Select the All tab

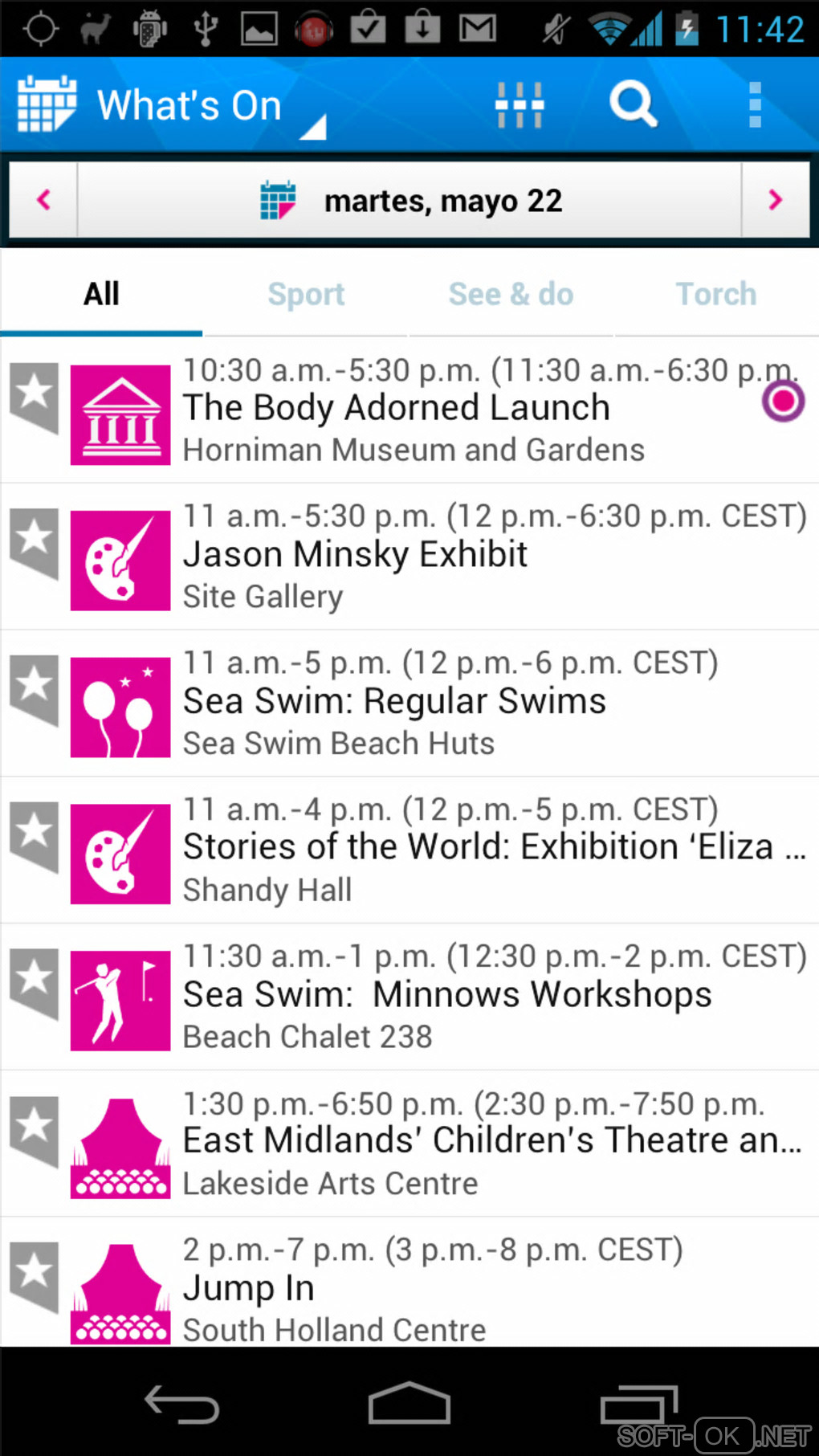point(101,294)
